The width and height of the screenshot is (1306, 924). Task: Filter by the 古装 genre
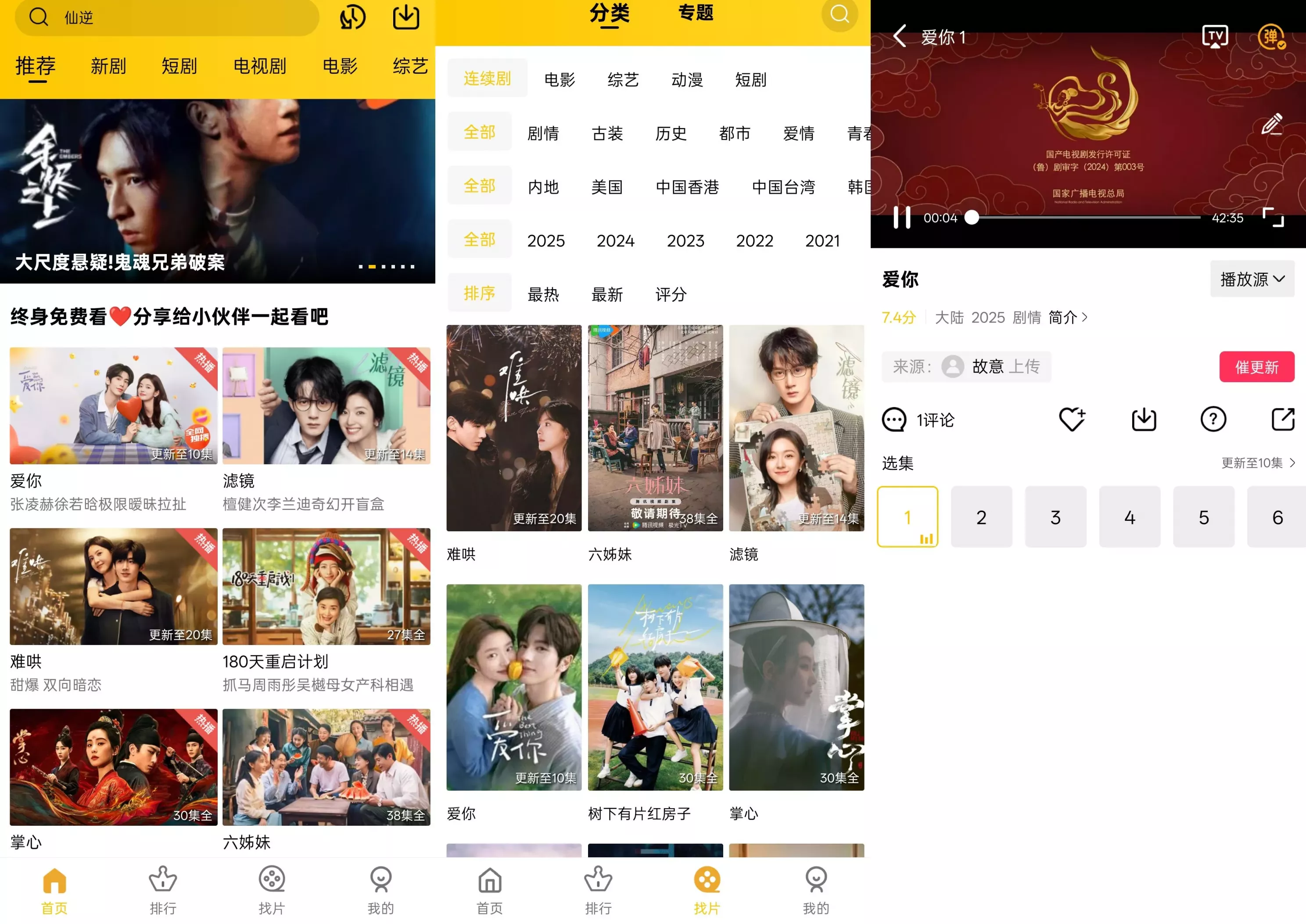[607, 133]
